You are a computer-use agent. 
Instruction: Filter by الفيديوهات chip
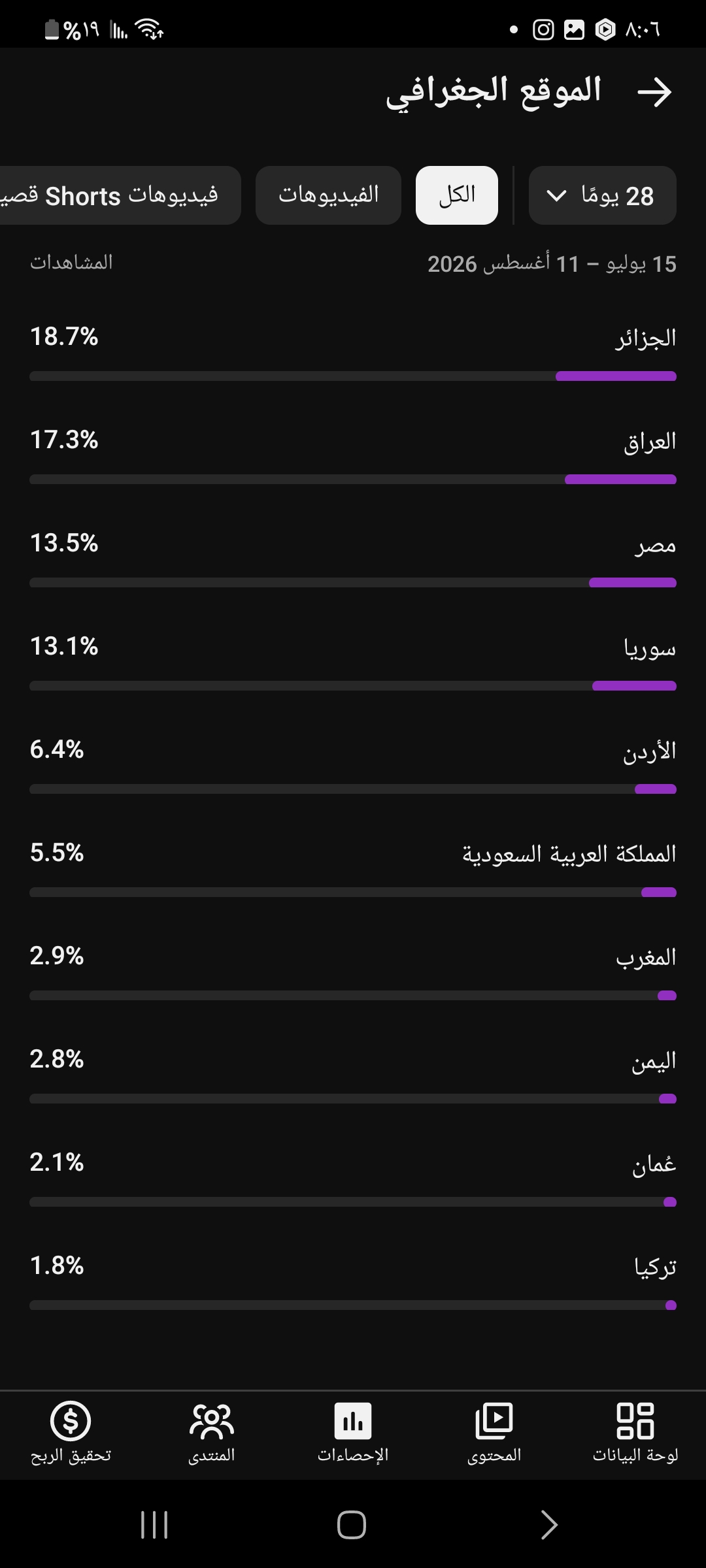[328, 195]
